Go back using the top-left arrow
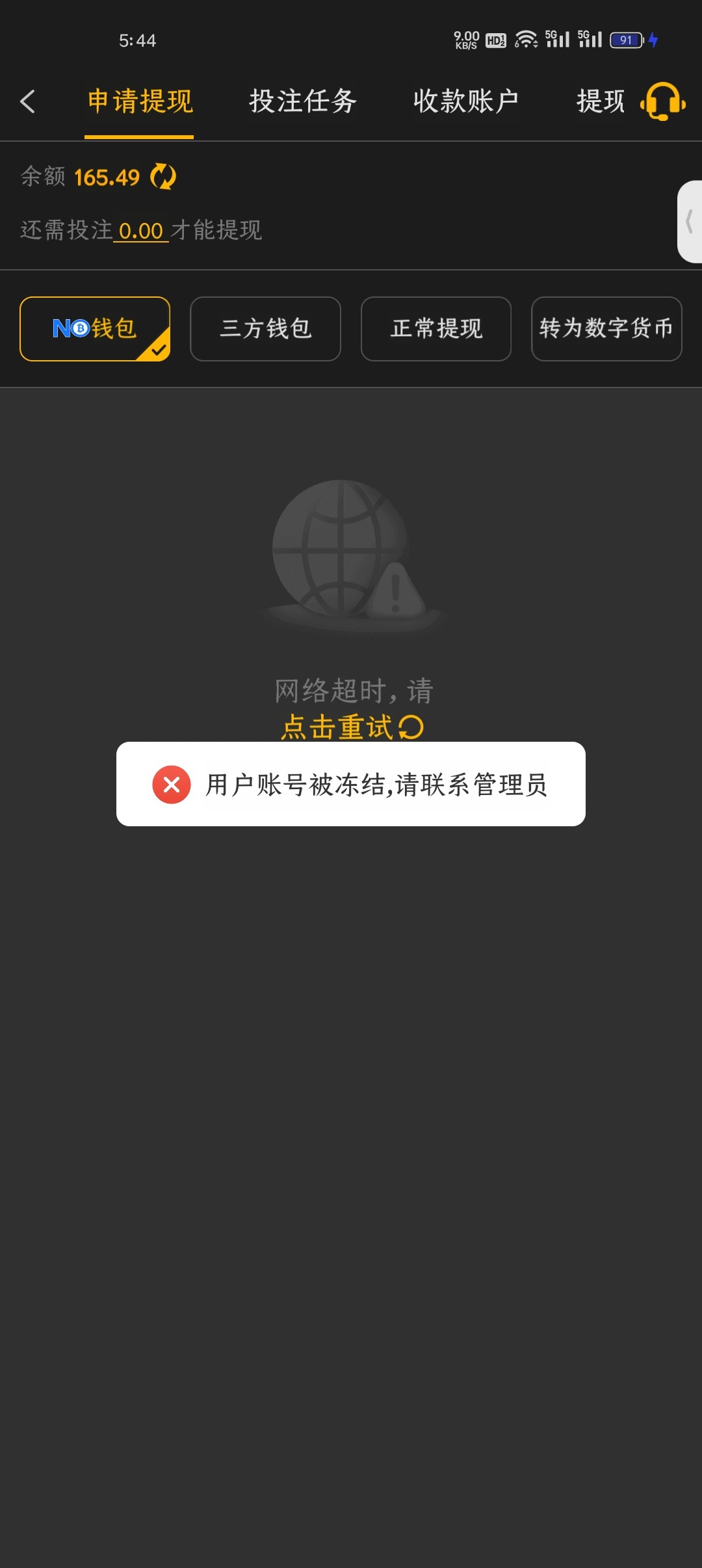 27,101
